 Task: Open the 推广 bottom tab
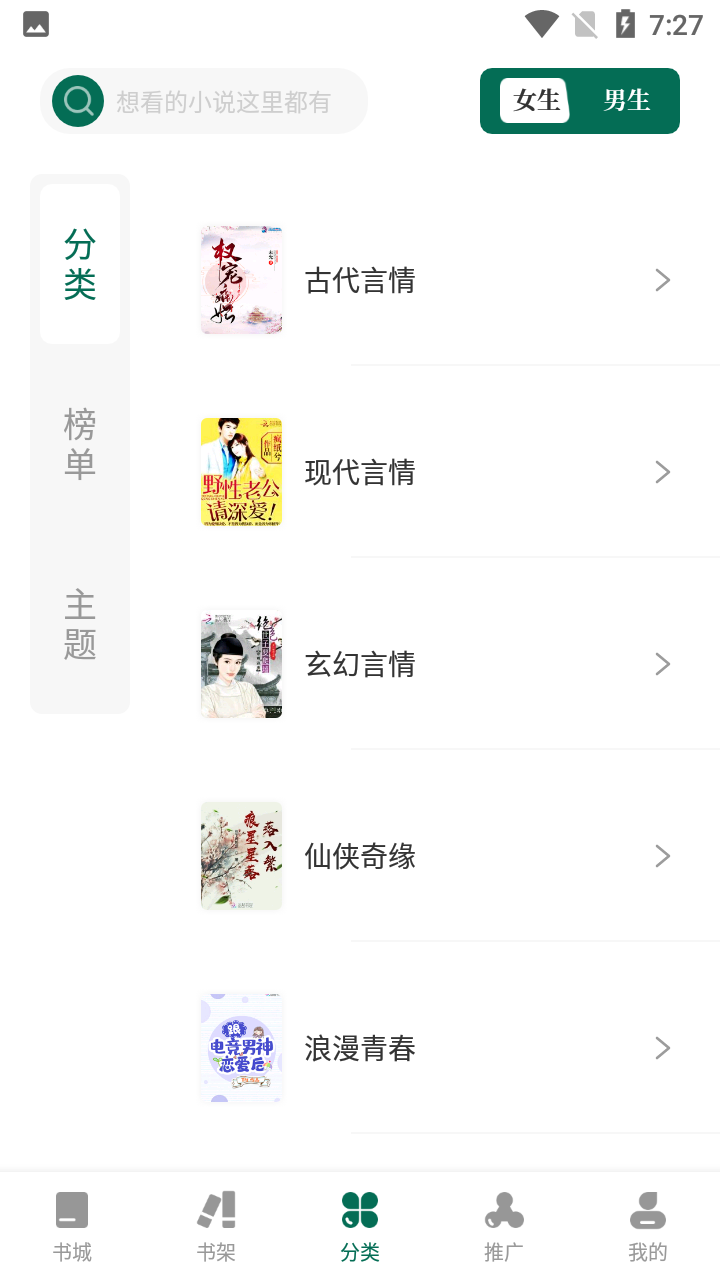[x=504, y=1226]
